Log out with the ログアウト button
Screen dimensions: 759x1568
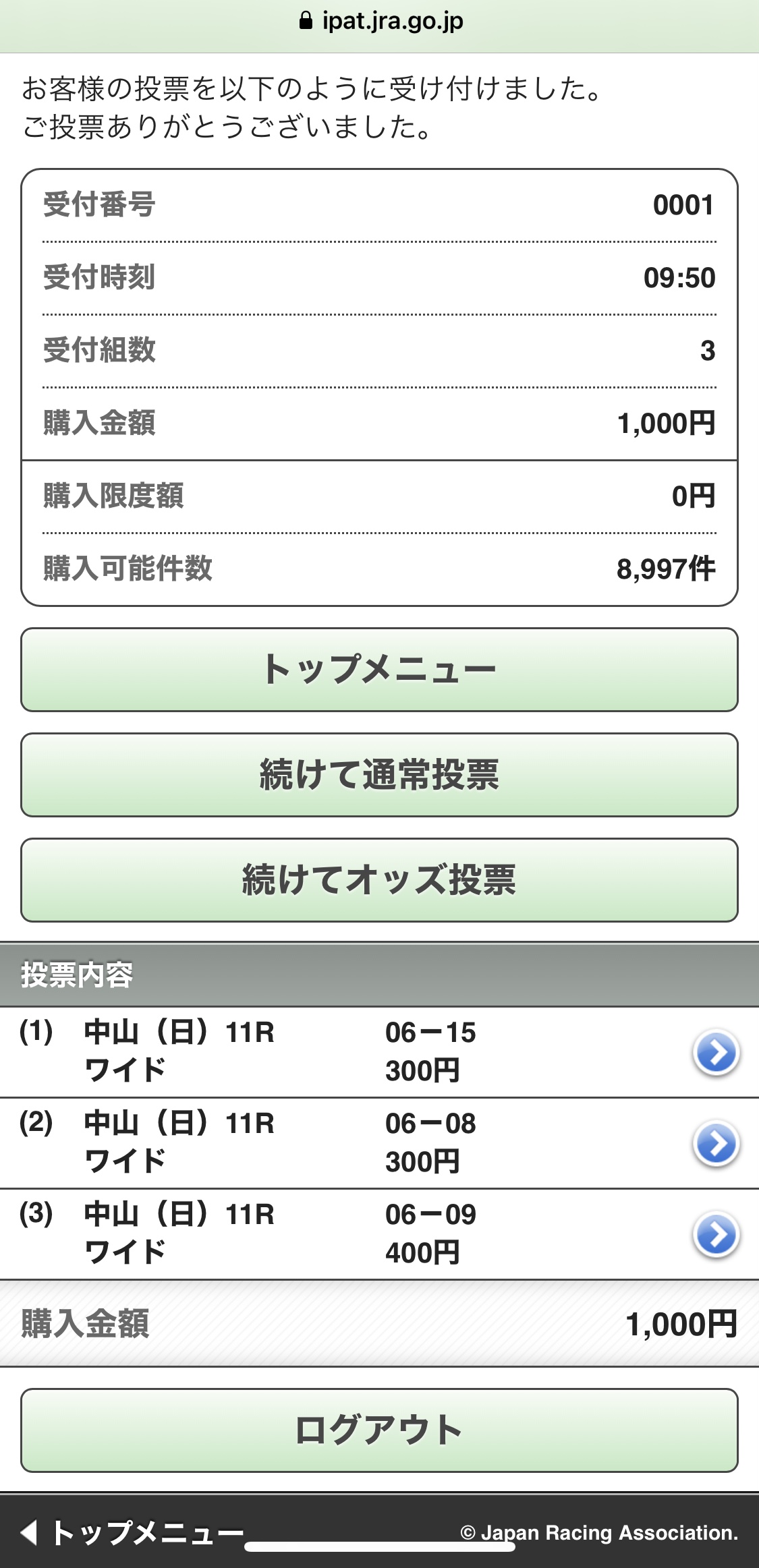click(x=379, y=1430)
